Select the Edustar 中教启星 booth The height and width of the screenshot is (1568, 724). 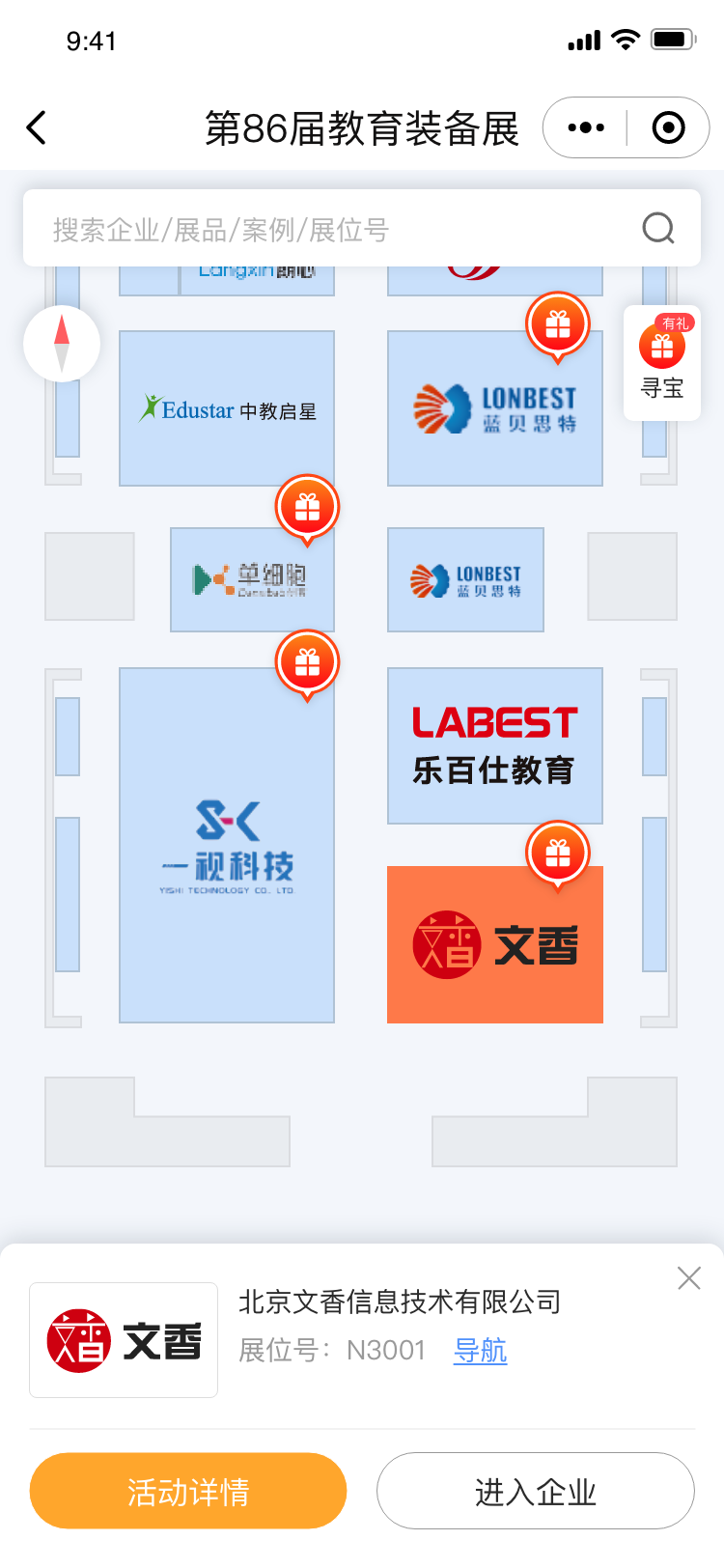point(227,409)
